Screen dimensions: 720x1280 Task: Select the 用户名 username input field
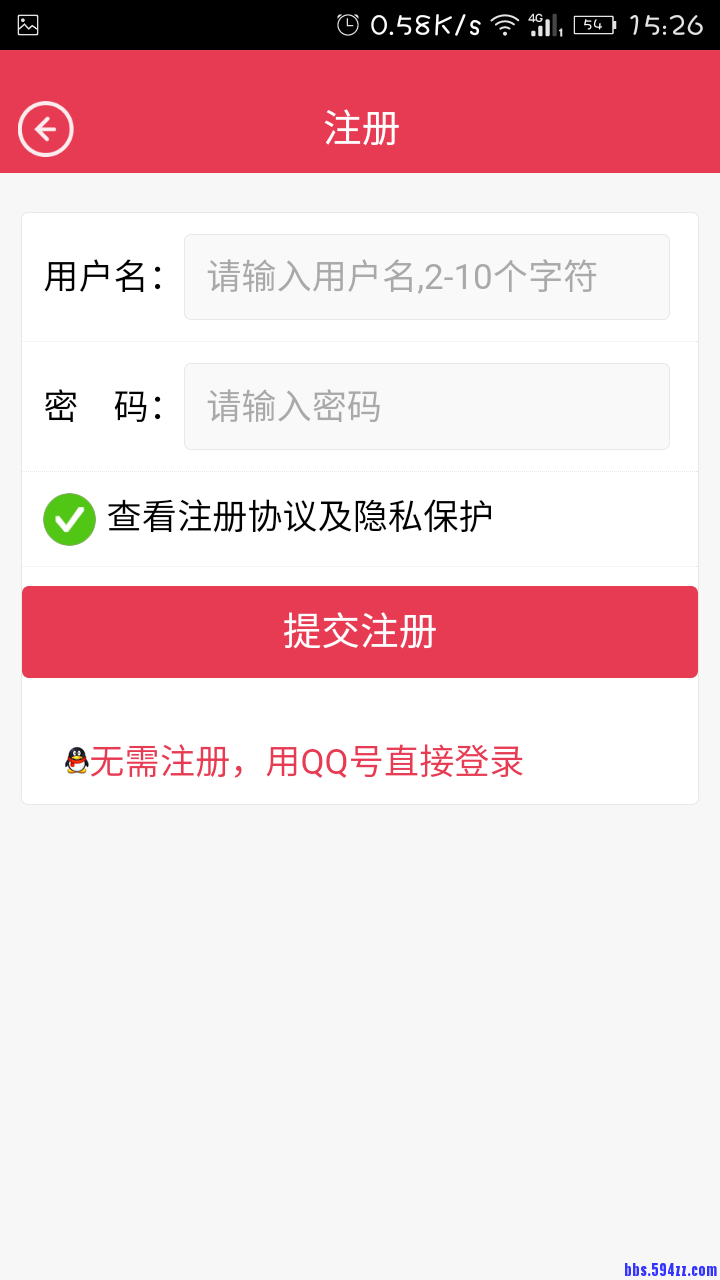coord(426,277)
